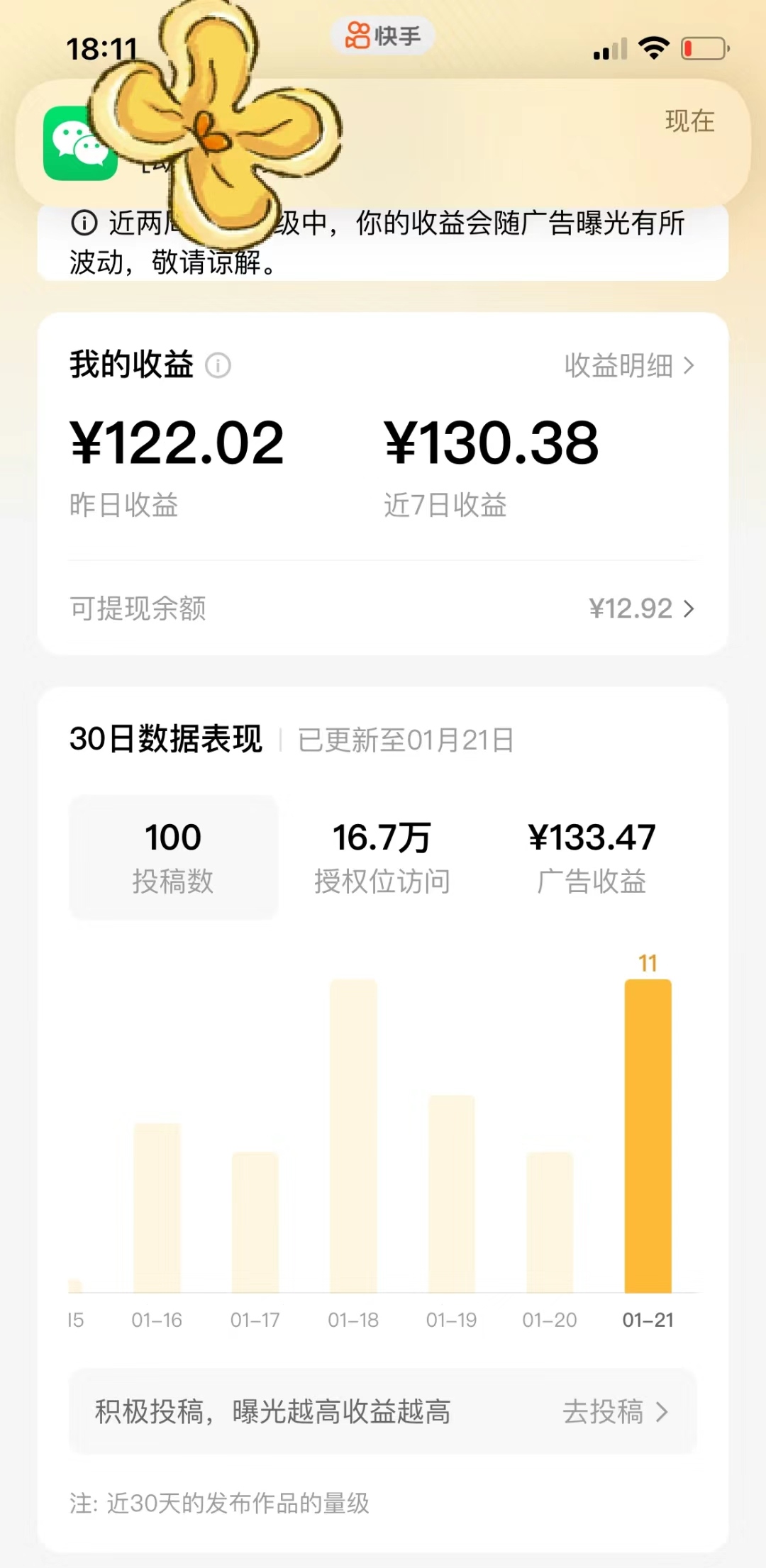Screen dimensions: 766x1568
Task: Tap 去投稿 to submit a post
Action: (x=614, y=1412)
